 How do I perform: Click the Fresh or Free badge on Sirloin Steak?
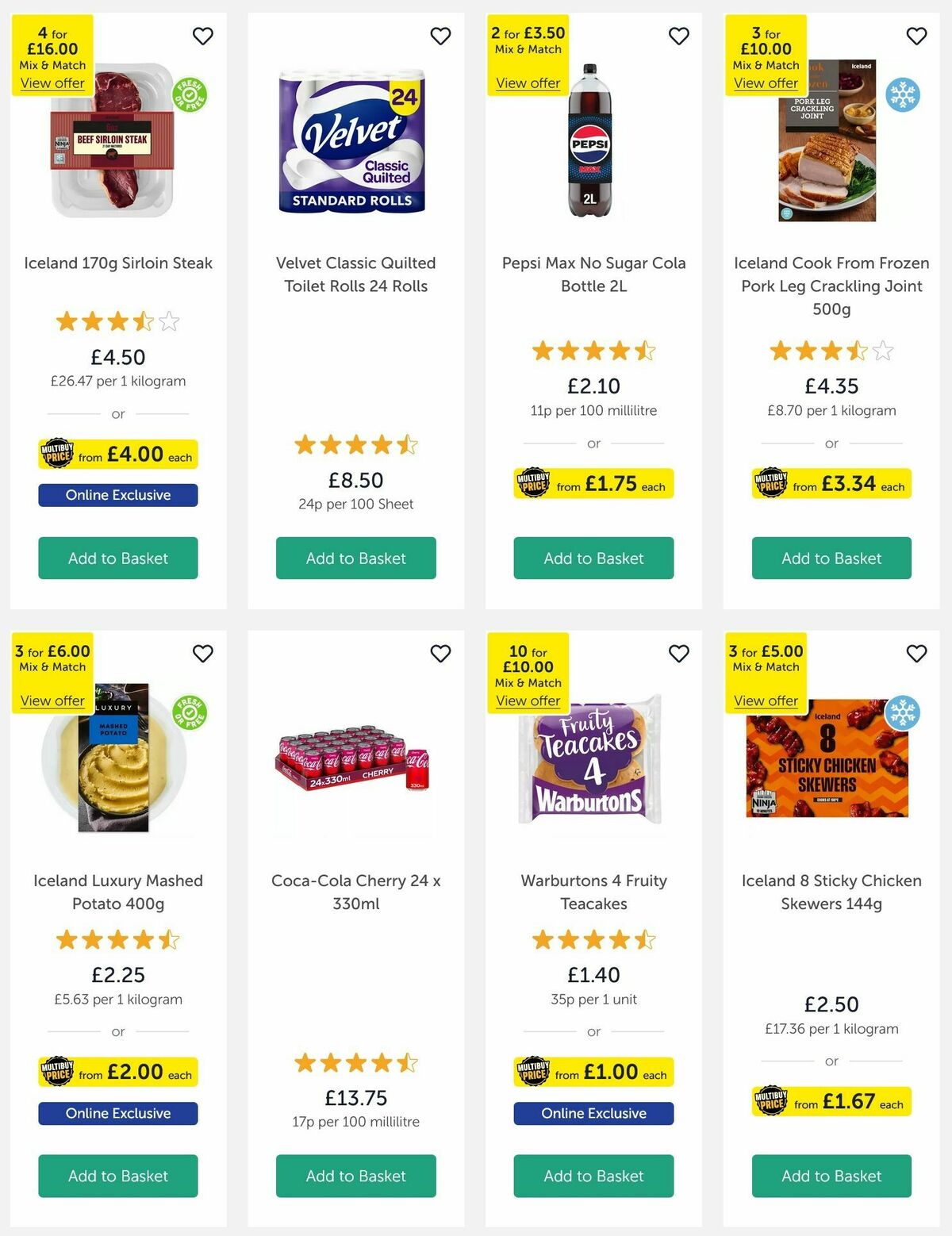(190, 95)
